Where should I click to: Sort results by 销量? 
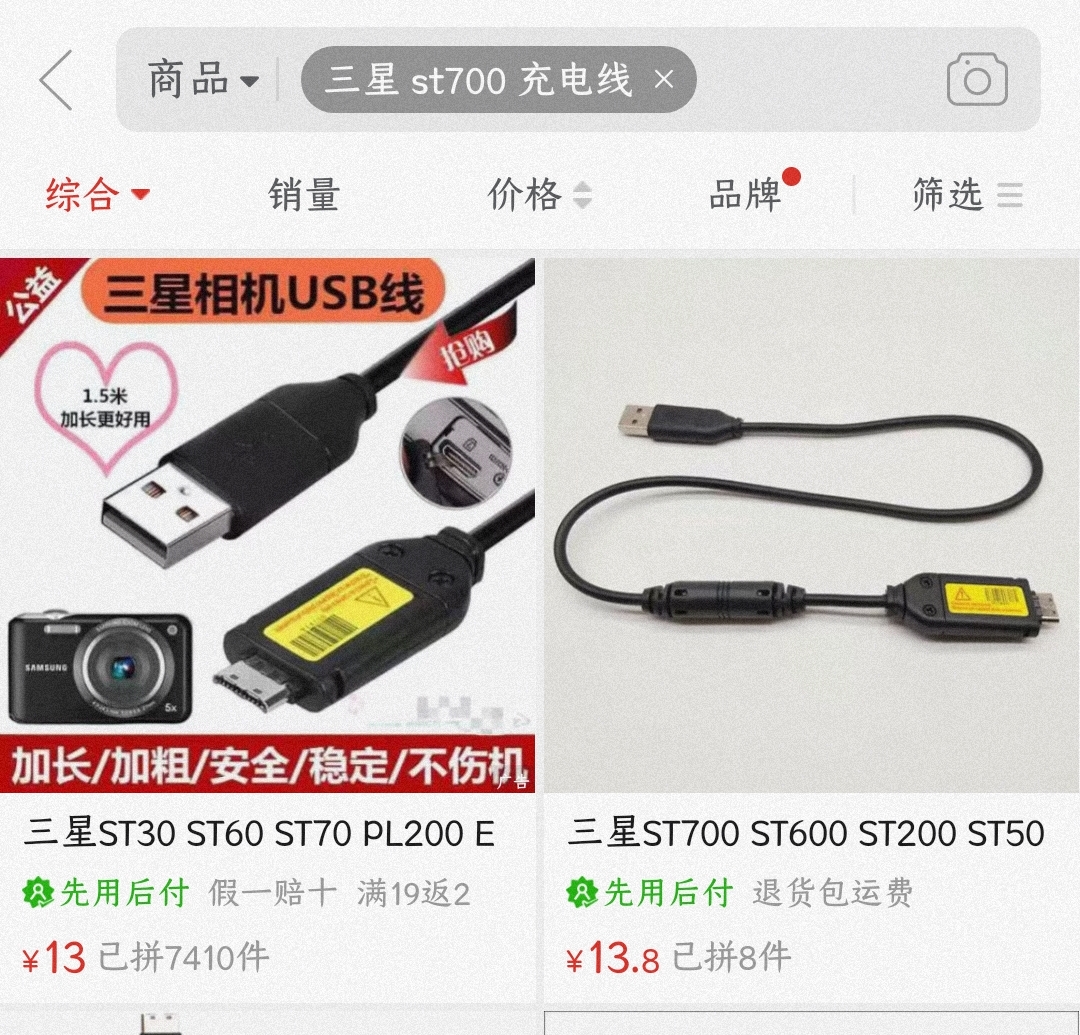point(304,194)
